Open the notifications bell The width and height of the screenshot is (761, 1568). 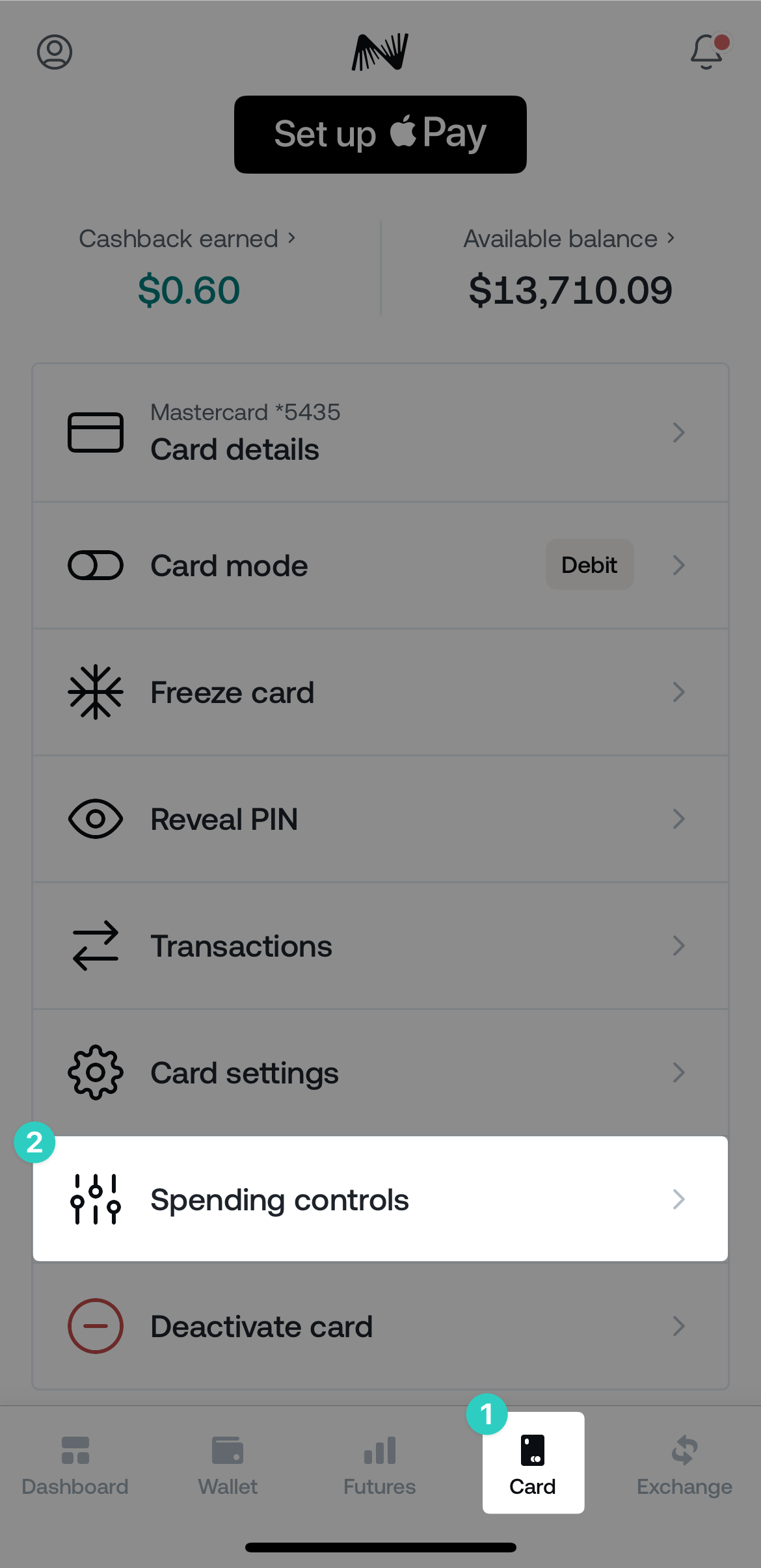(707, 52)
